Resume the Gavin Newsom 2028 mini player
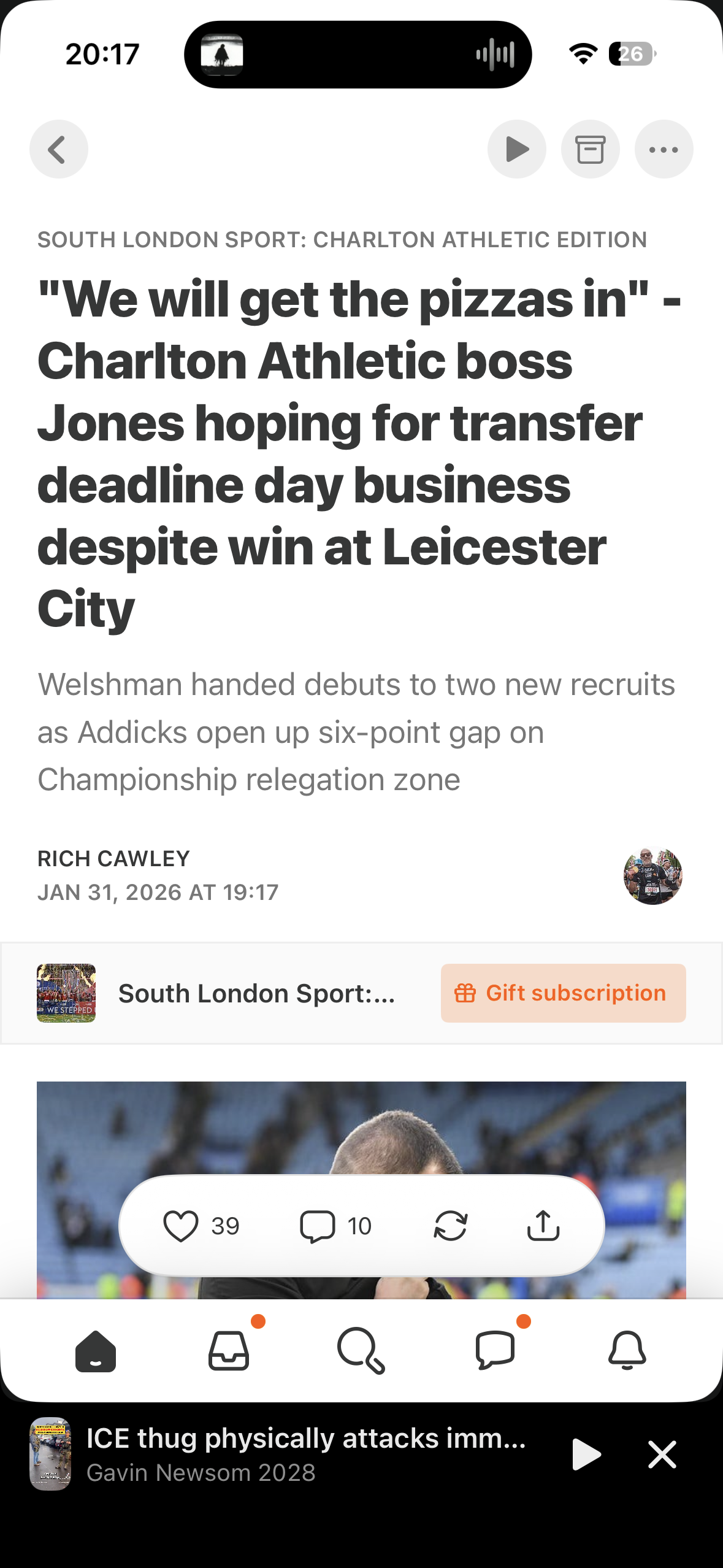The height and width of the screenshot is (1568, 723). (586, 1454)
